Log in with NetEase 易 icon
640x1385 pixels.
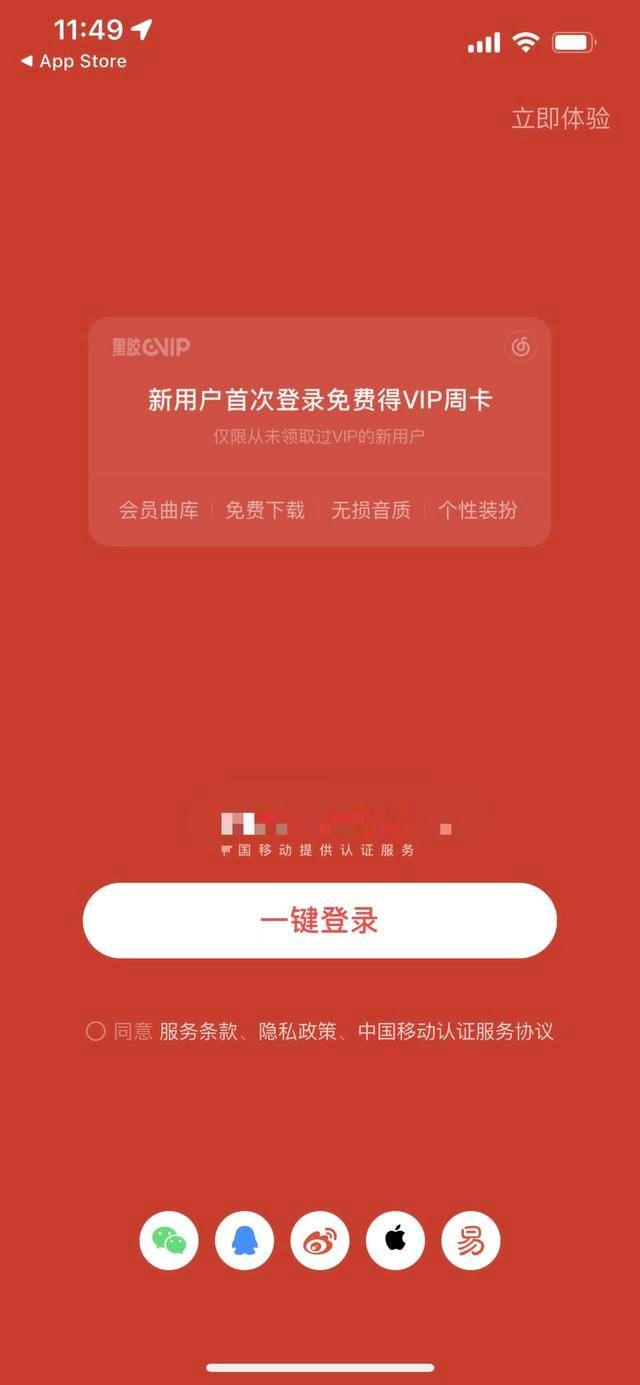point(471,1241)
